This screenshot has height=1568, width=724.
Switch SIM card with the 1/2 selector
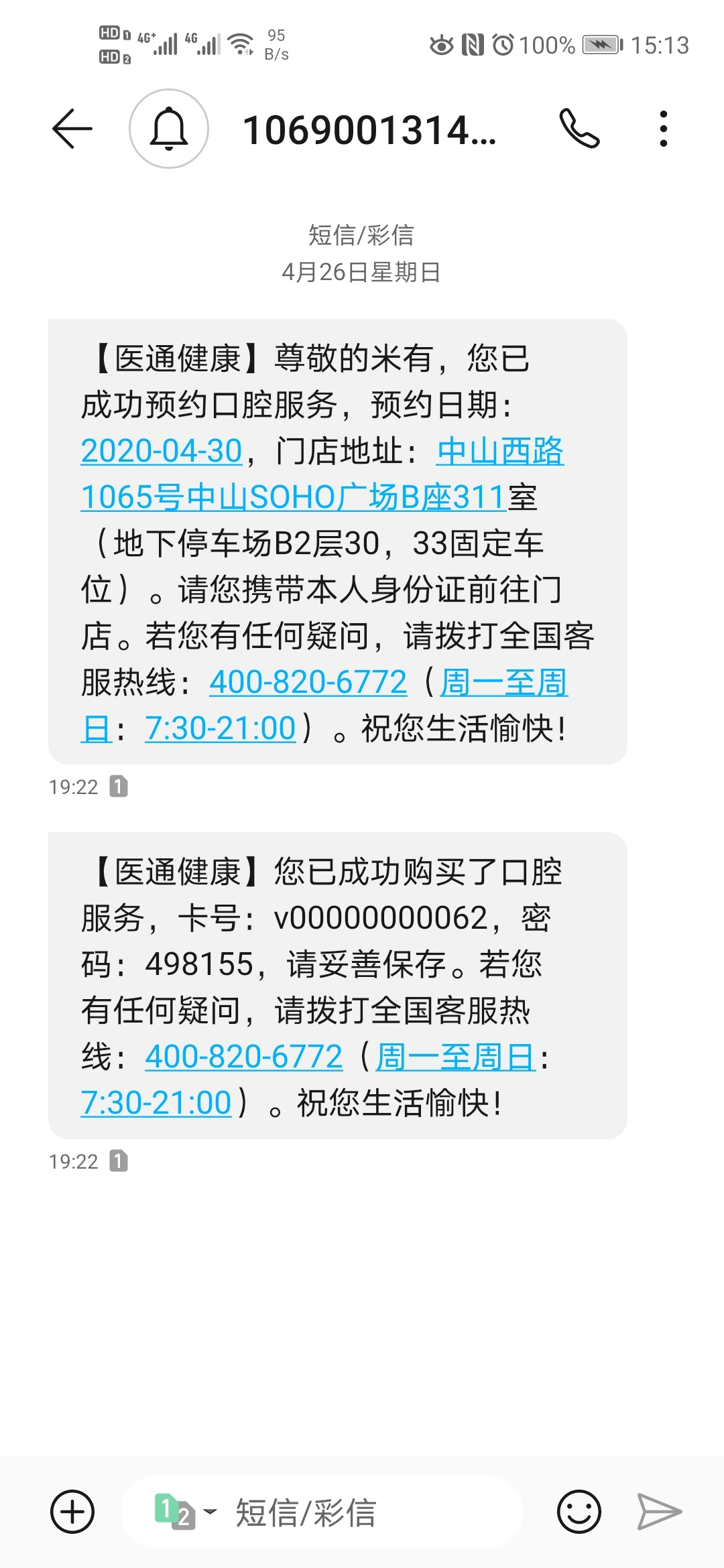click(x=185, y=1512)
